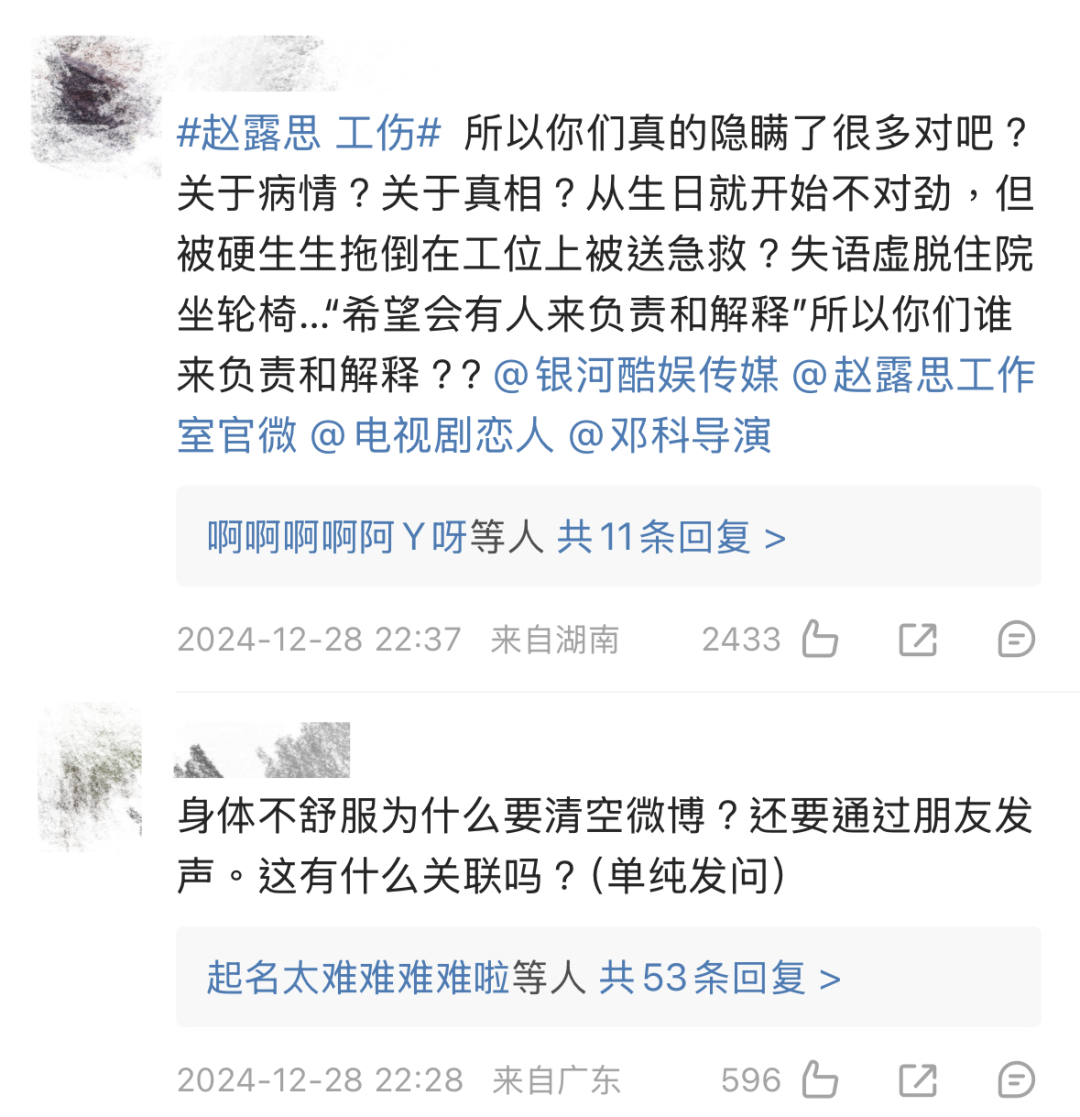The width and height of the screenshot is (1080, 1117).
Task: Expand the 共11条回复 replies
Action: [x=671, y=538]
